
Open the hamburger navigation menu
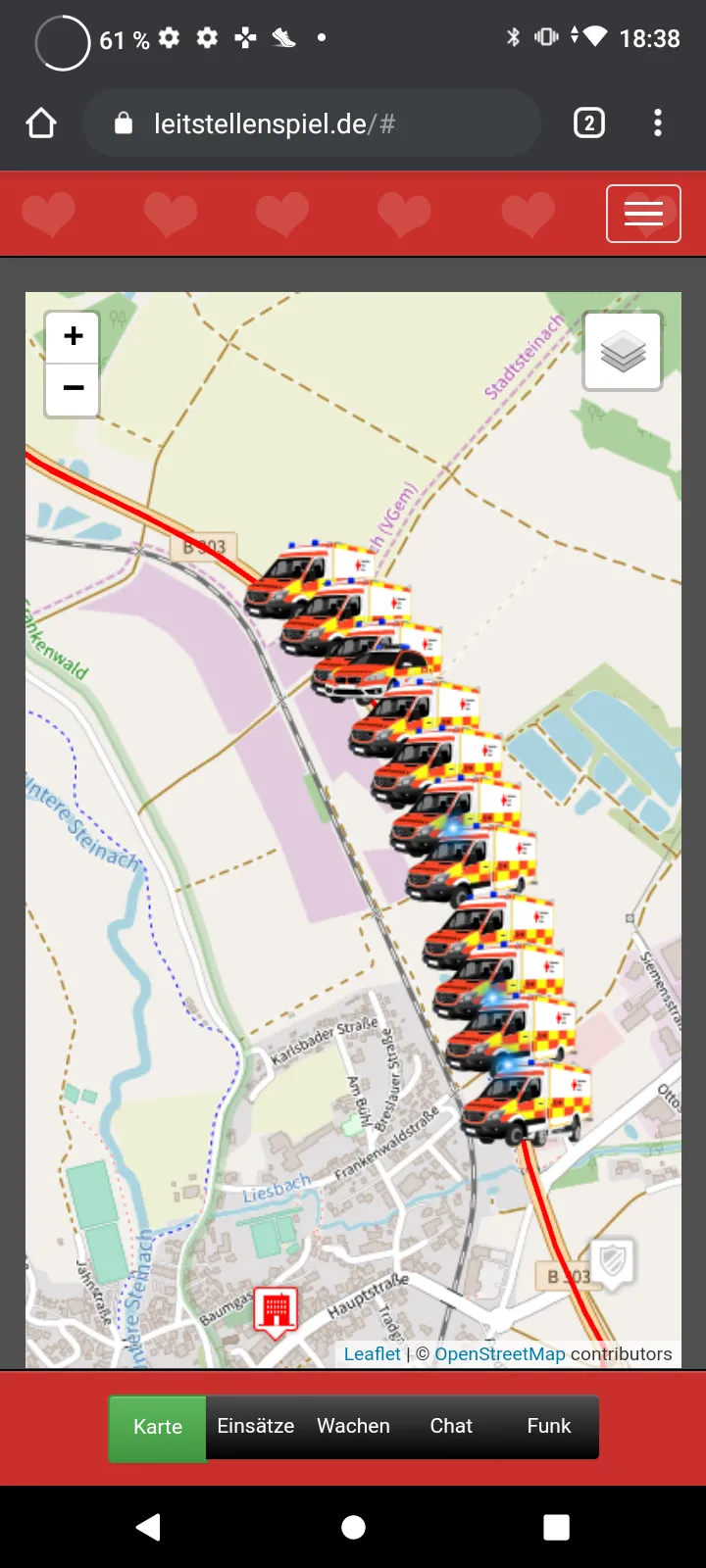pyautogui.click(x=643, y=213)
